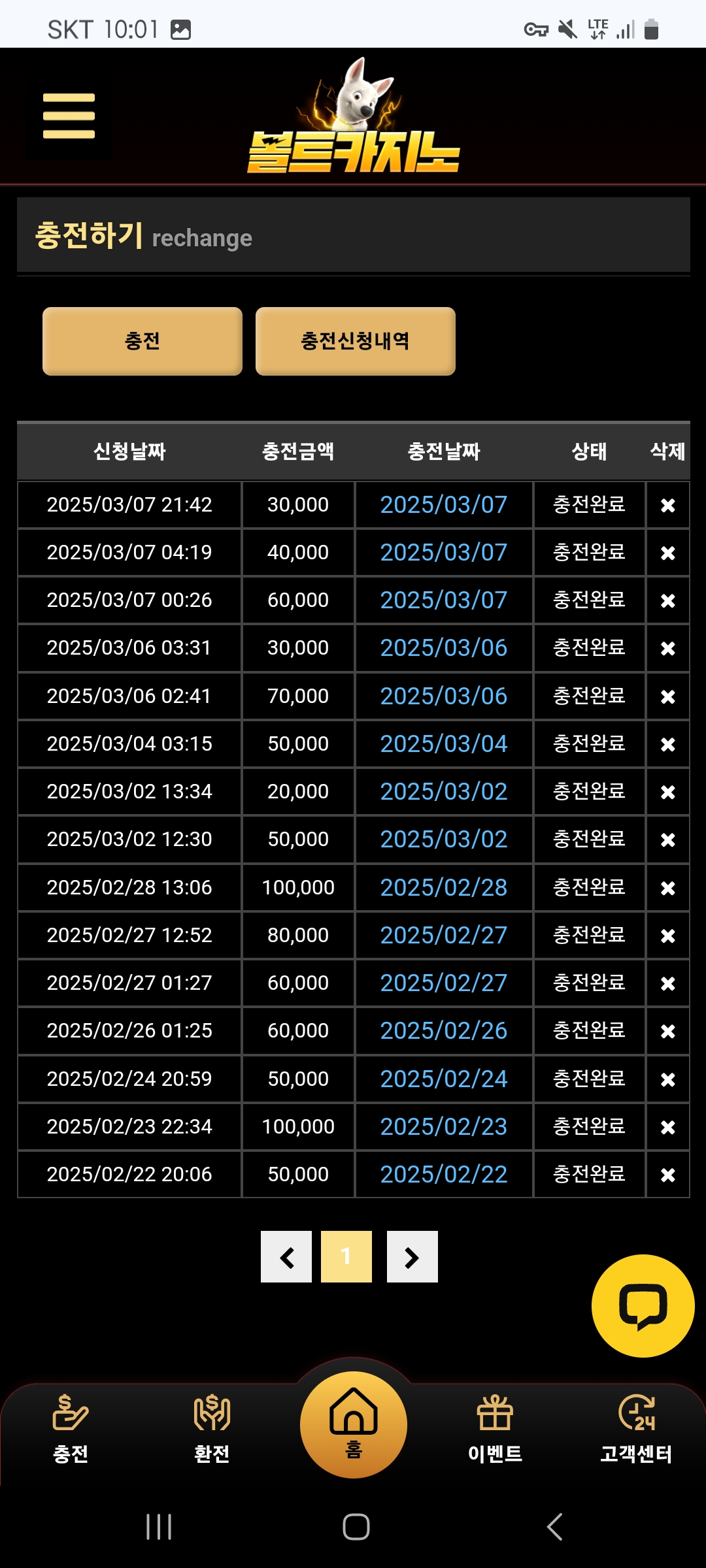Remove the 2025/03/06 02:41 record
The image size is (706, 1568).
tap(667, 696)
